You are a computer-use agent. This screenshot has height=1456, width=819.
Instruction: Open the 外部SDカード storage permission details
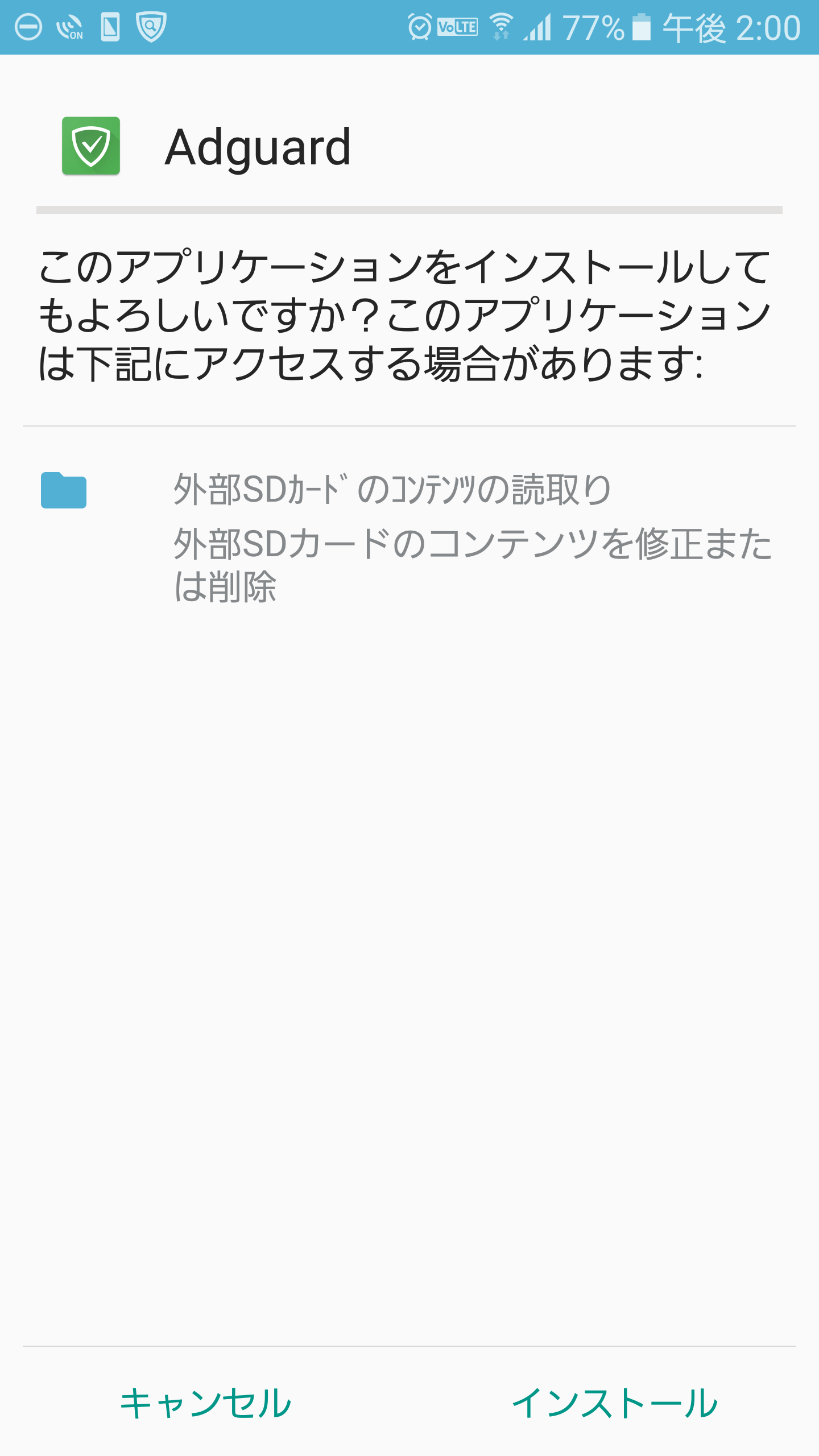coord(409,537)
